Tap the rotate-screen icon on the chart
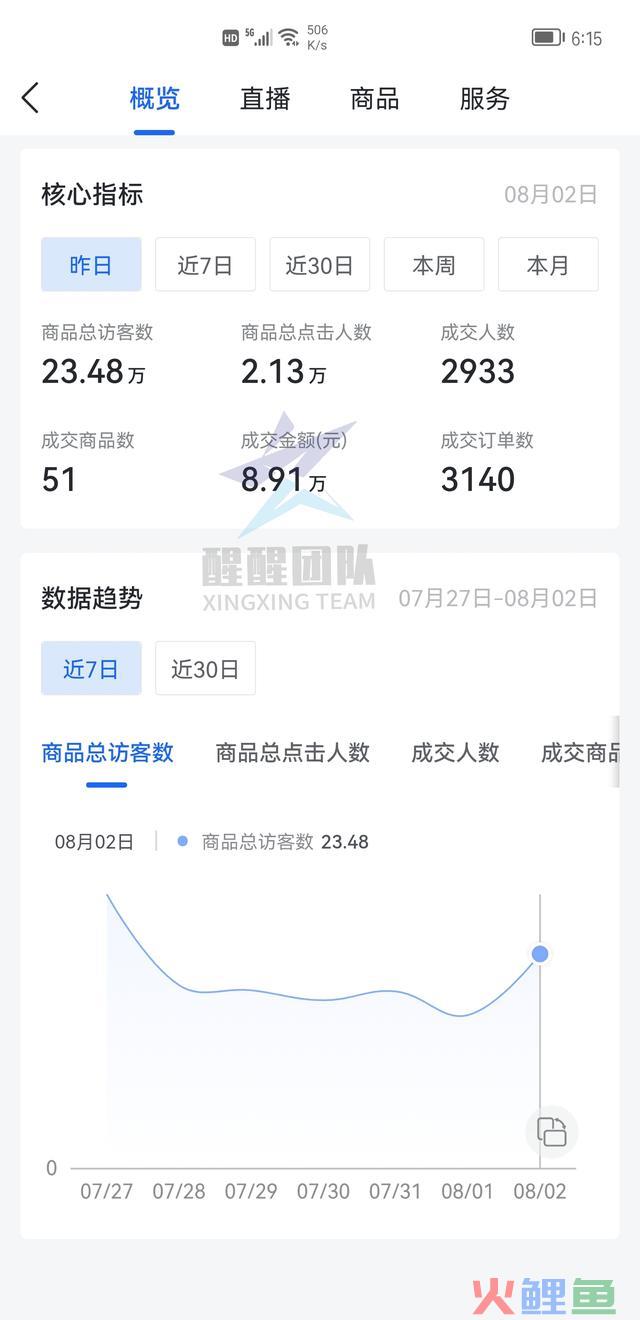The width and height of the screenshot is (640, 1320). pos(552,1131)
